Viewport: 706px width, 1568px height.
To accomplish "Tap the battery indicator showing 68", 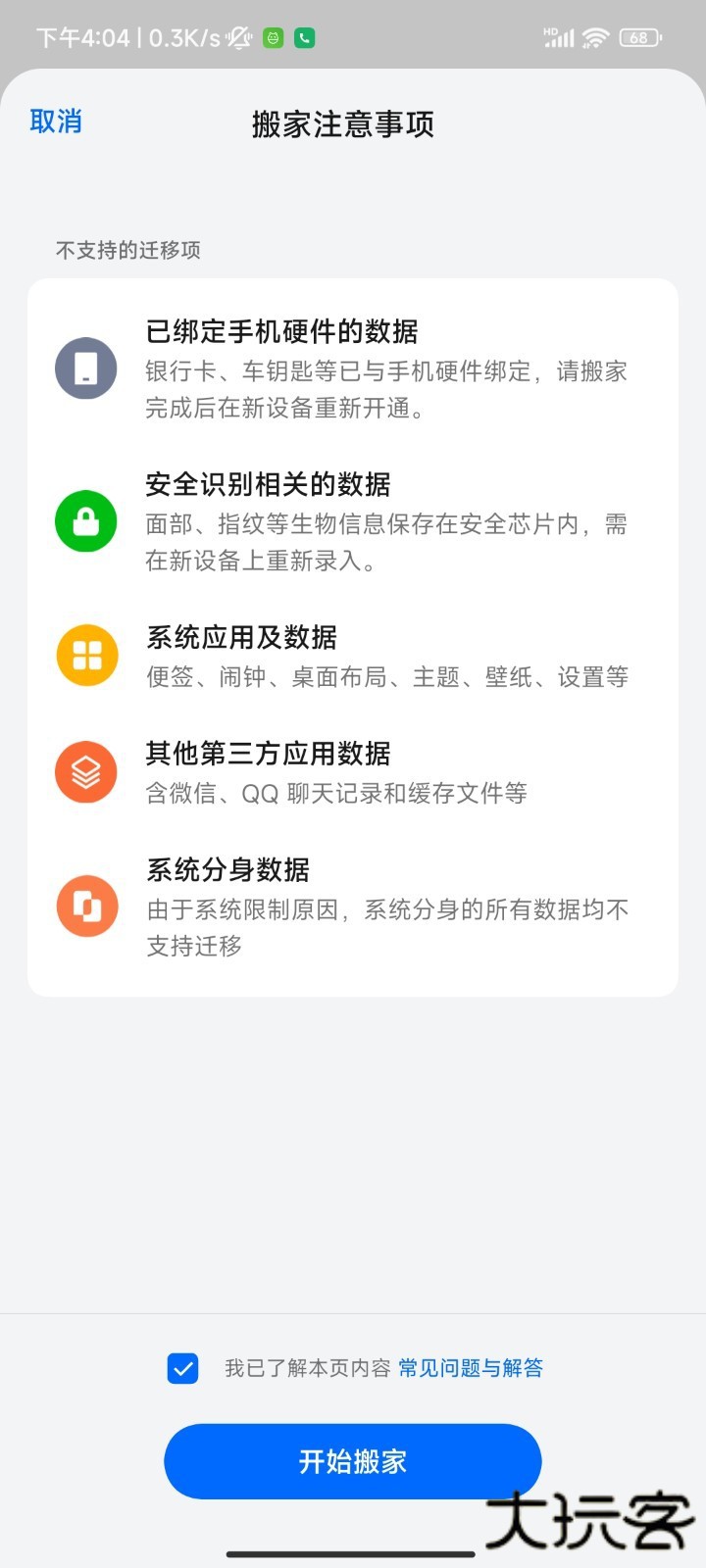I will coord(638,37).
